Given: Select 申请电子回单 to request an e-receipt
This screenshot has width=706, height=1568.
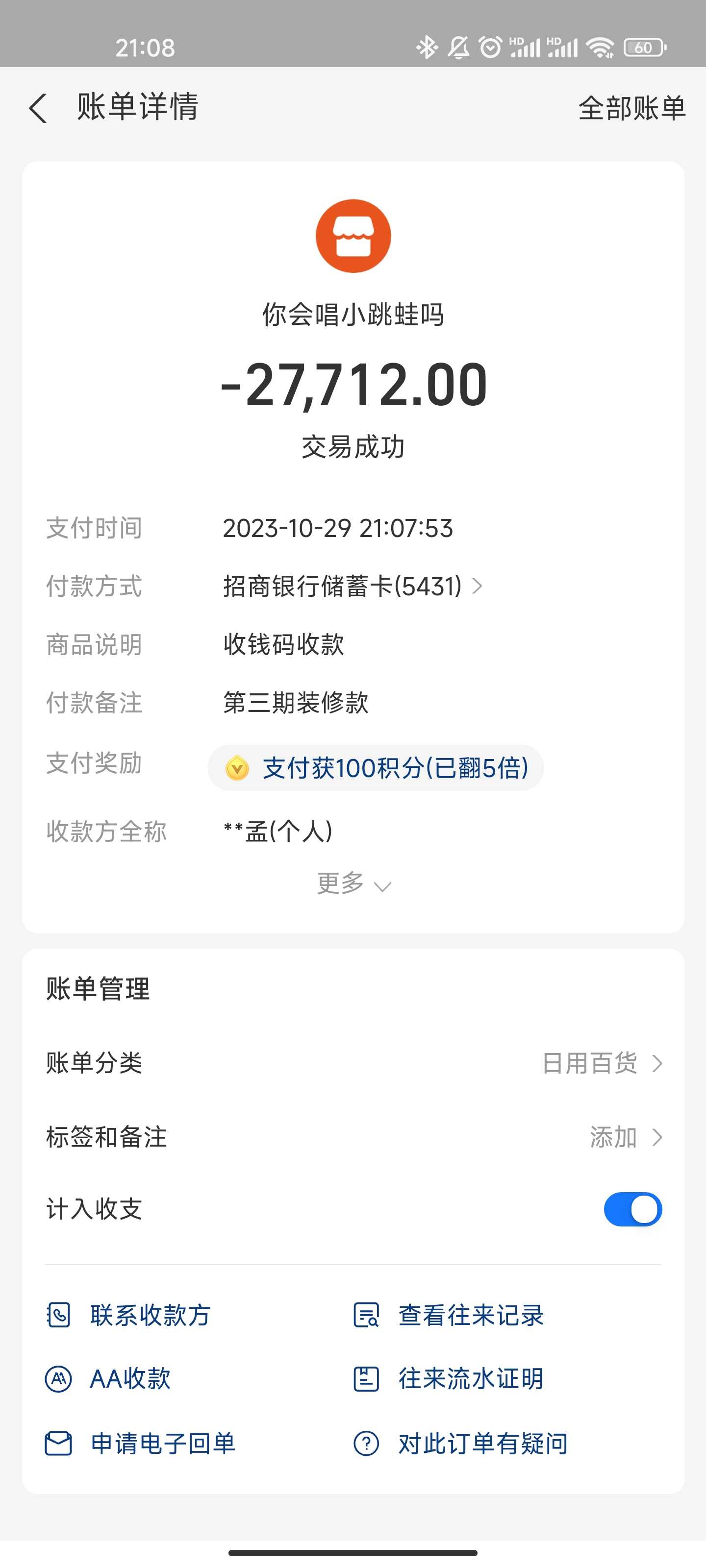Looking at the screenshot, I should pos(141,1443).
